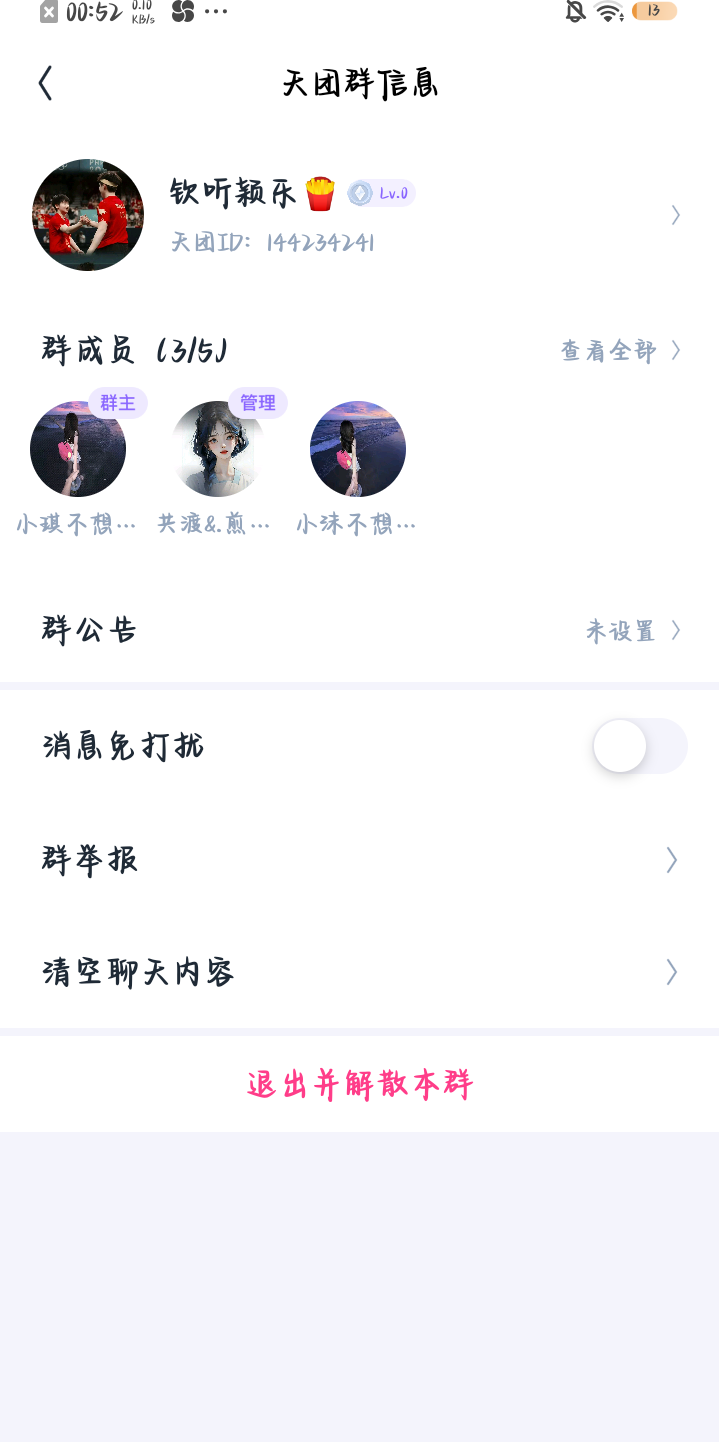The height and width of the screenshot is (1442, 719).
Task: Open the group profile 钦听颖乐
Action: (360, 214)
